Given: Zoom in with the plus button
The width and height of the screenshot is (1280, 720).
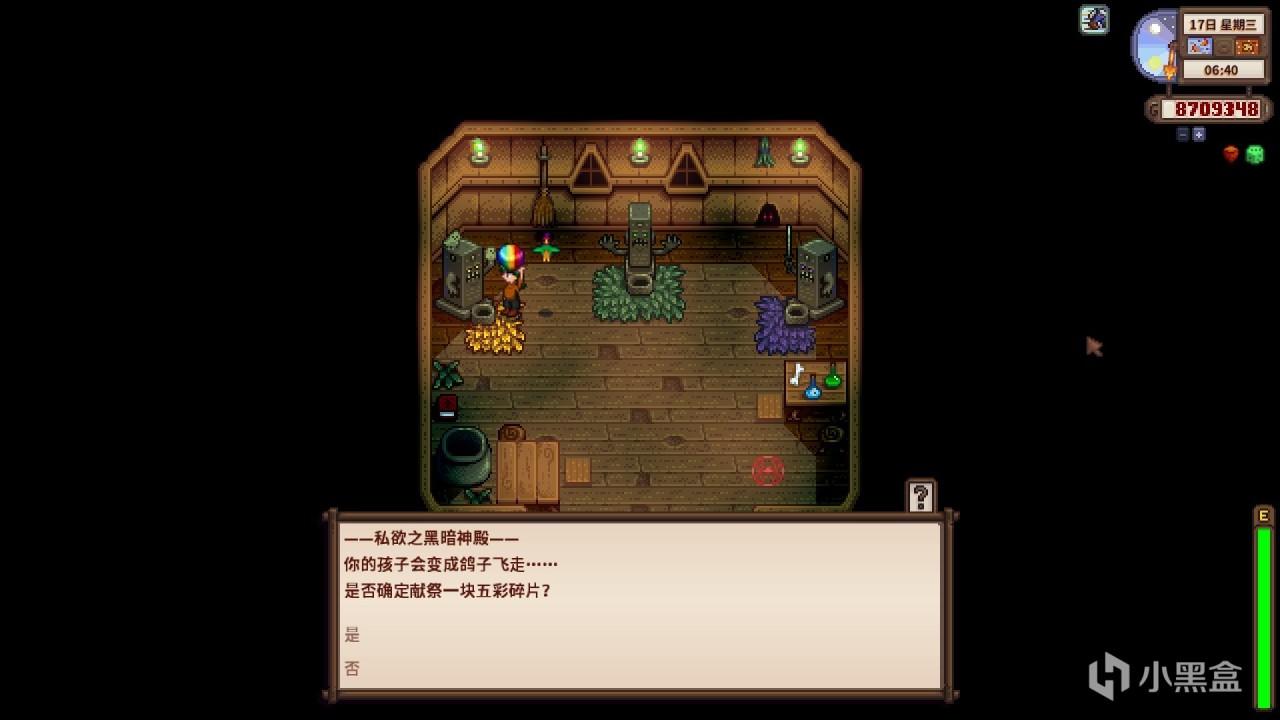Looking at the screenshot, I should click(1199, 134).
